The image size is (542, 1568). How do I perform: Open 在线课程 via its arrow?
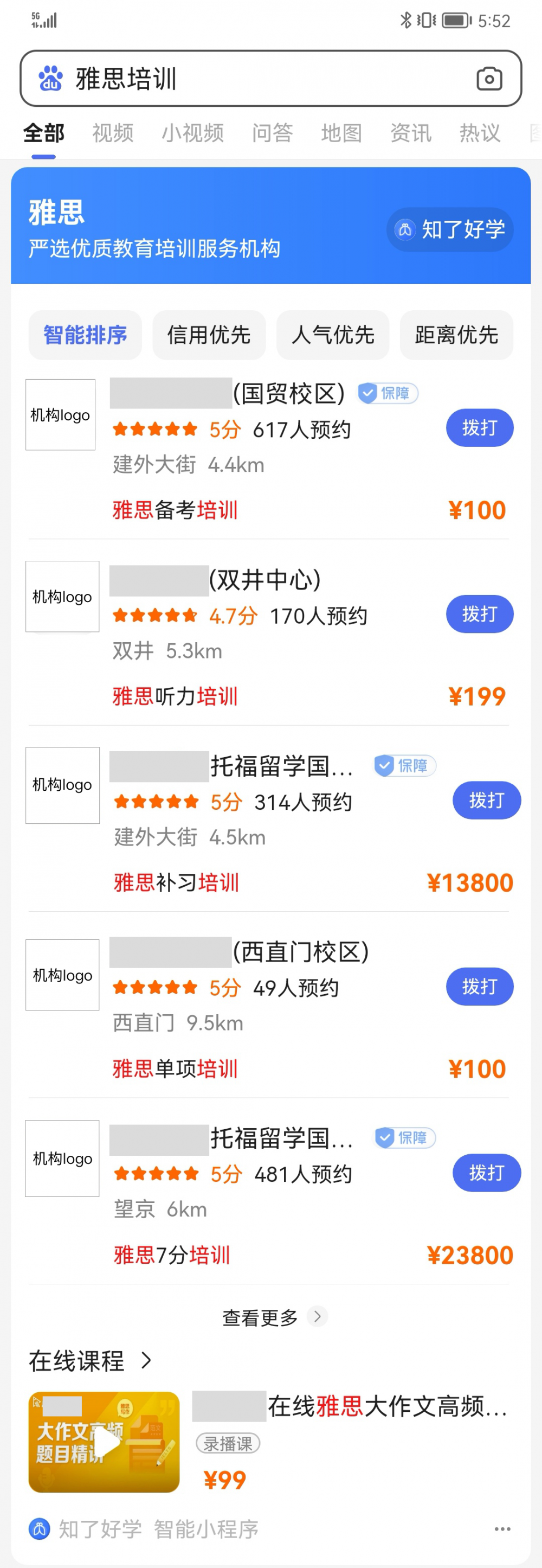tap(146, 1362)
